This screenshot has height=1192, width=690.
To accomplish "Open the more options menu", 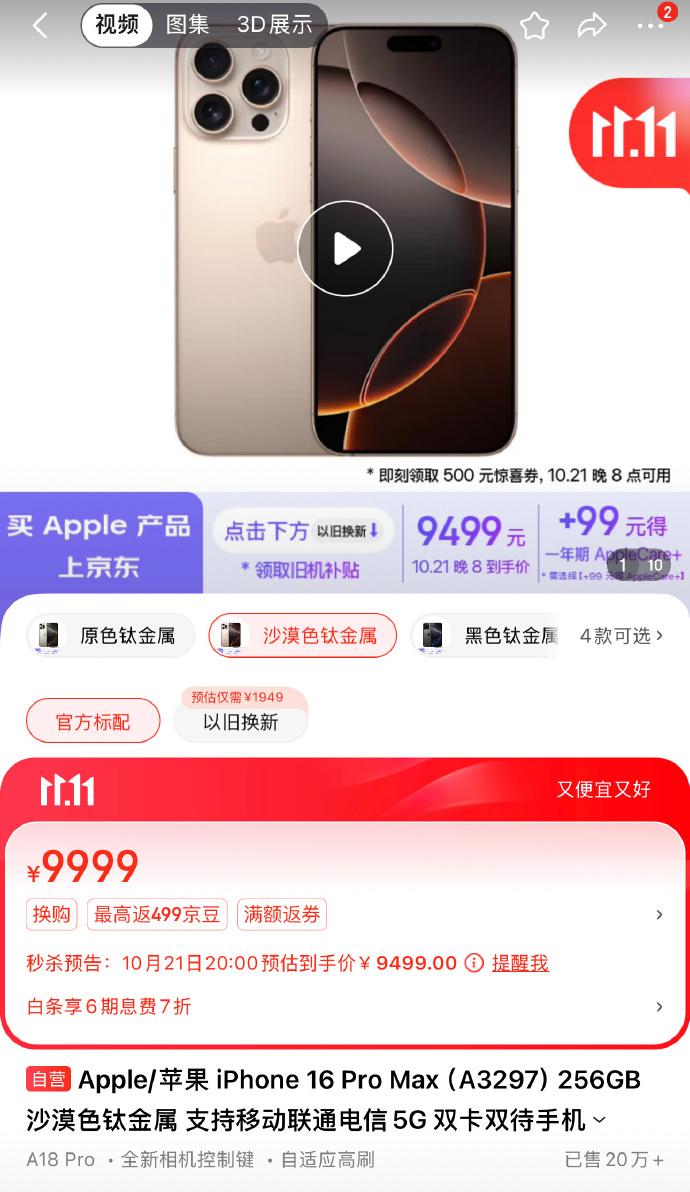I will click(x=650, y=26).
